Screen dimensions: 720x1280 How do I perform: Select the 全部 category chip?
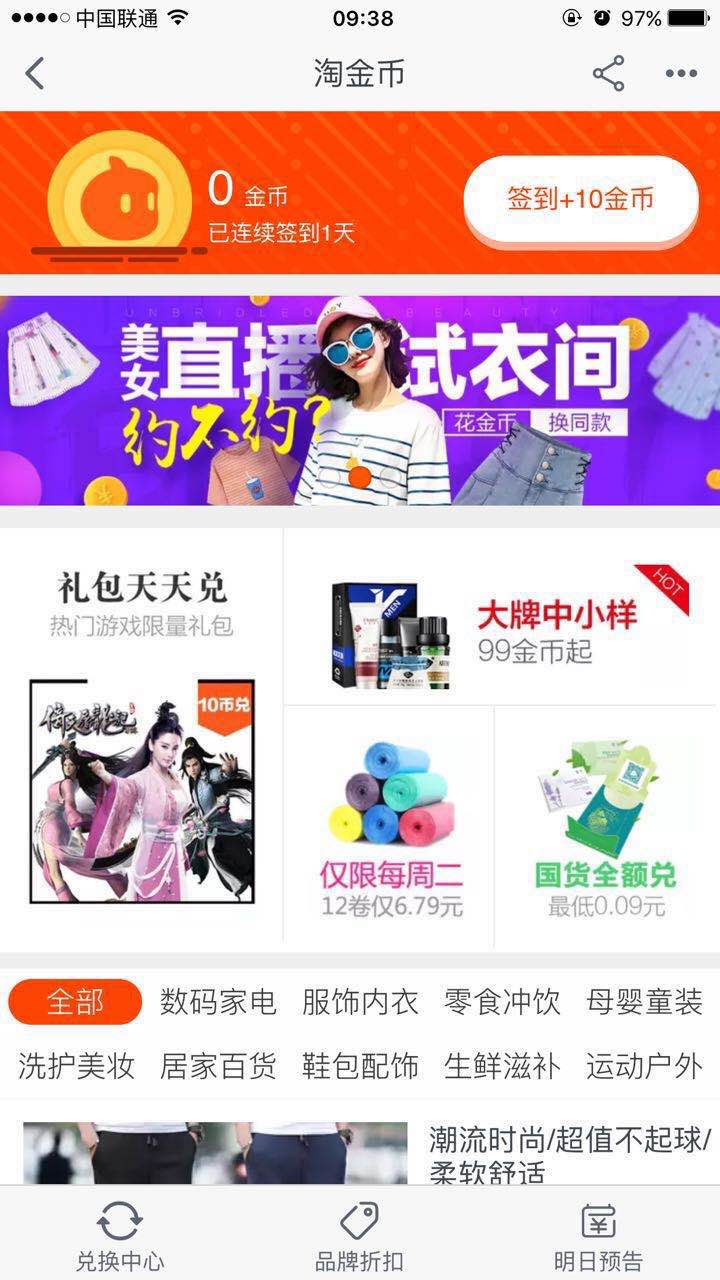point(75,1002)
